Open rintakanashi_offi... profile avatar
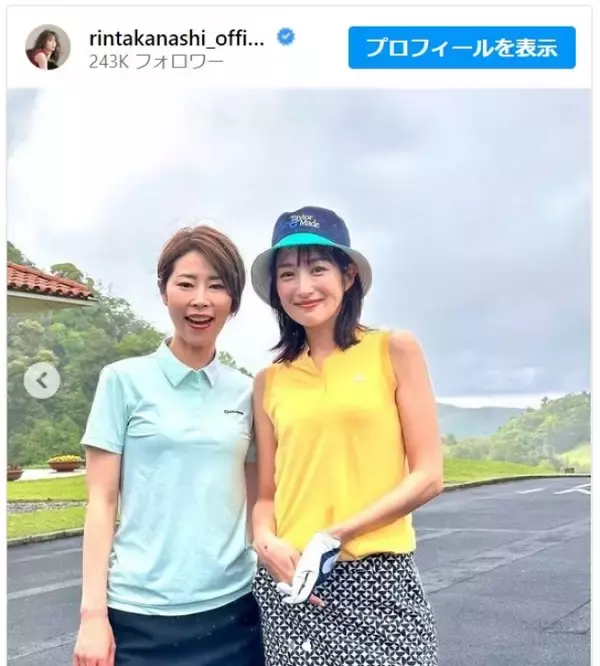 (47, 47)
